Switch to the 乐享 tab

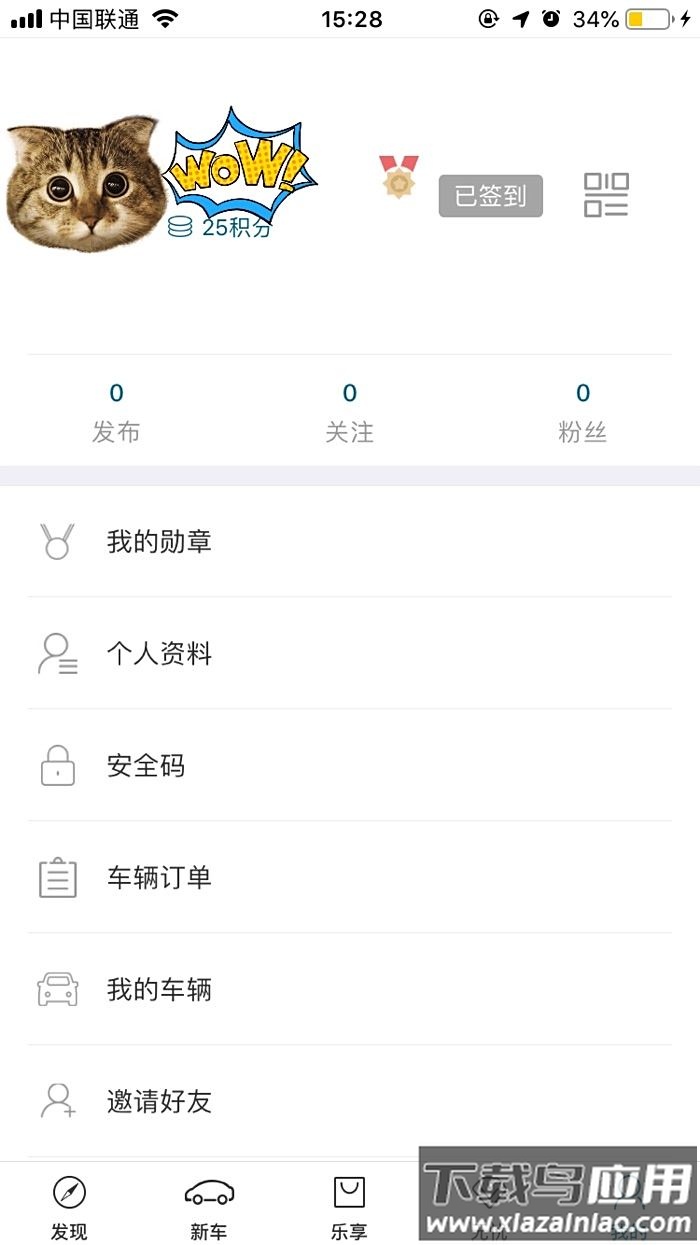(349, 1207)
